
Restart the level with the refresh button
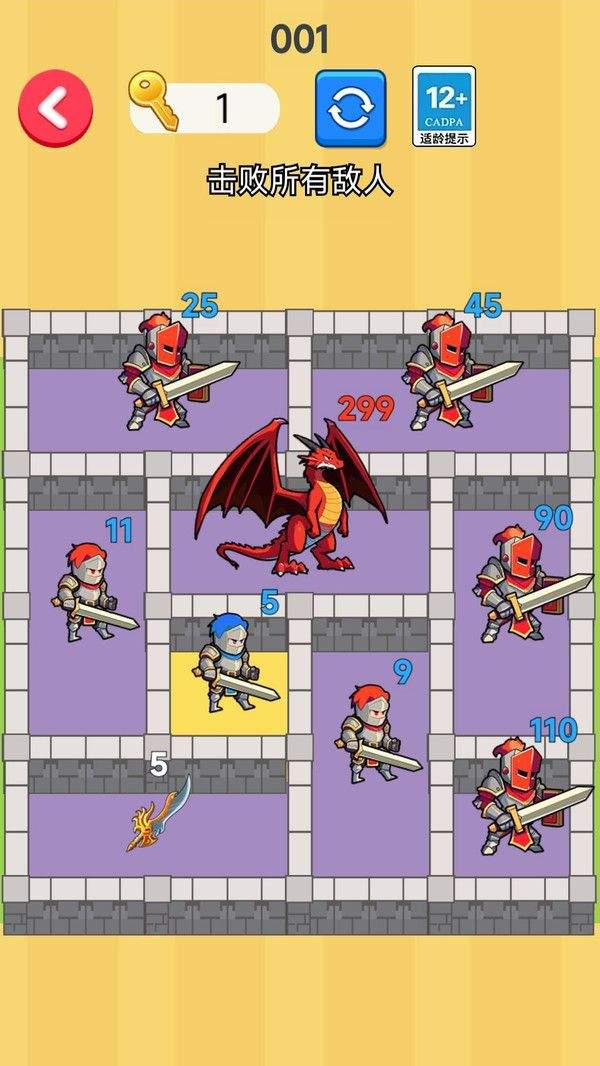pos(350,108)
